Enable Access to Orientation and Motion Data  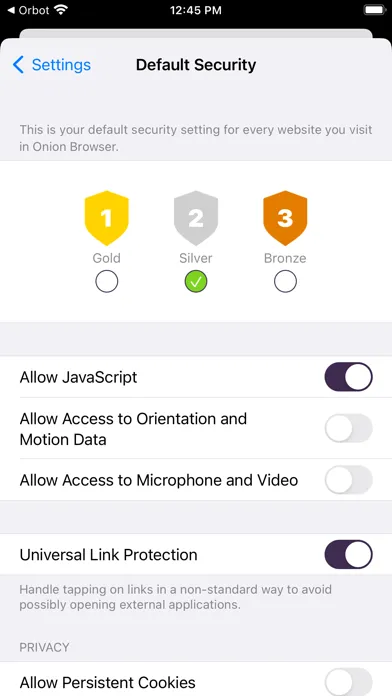(x=348, y=428)
